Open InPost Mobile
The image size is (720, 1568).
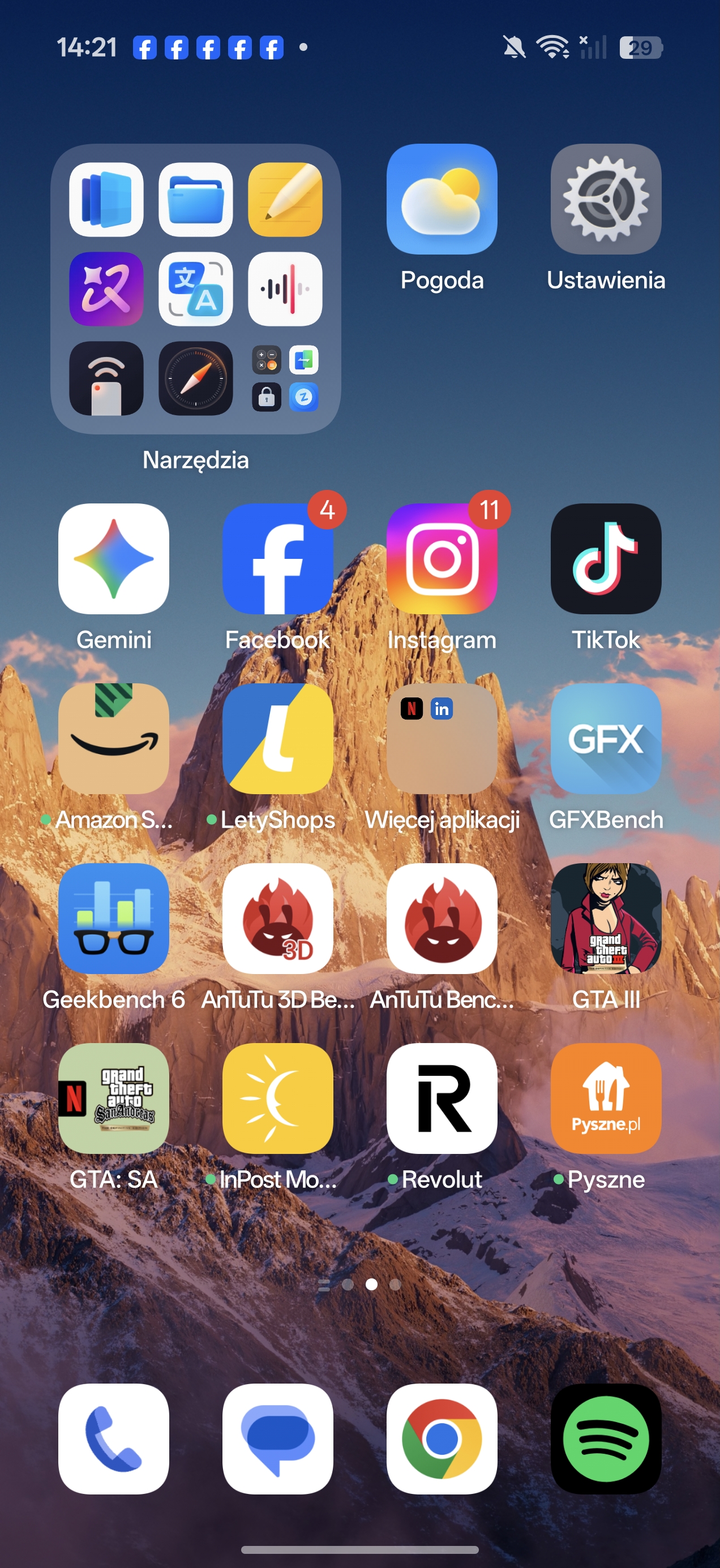pos(278,1097)
